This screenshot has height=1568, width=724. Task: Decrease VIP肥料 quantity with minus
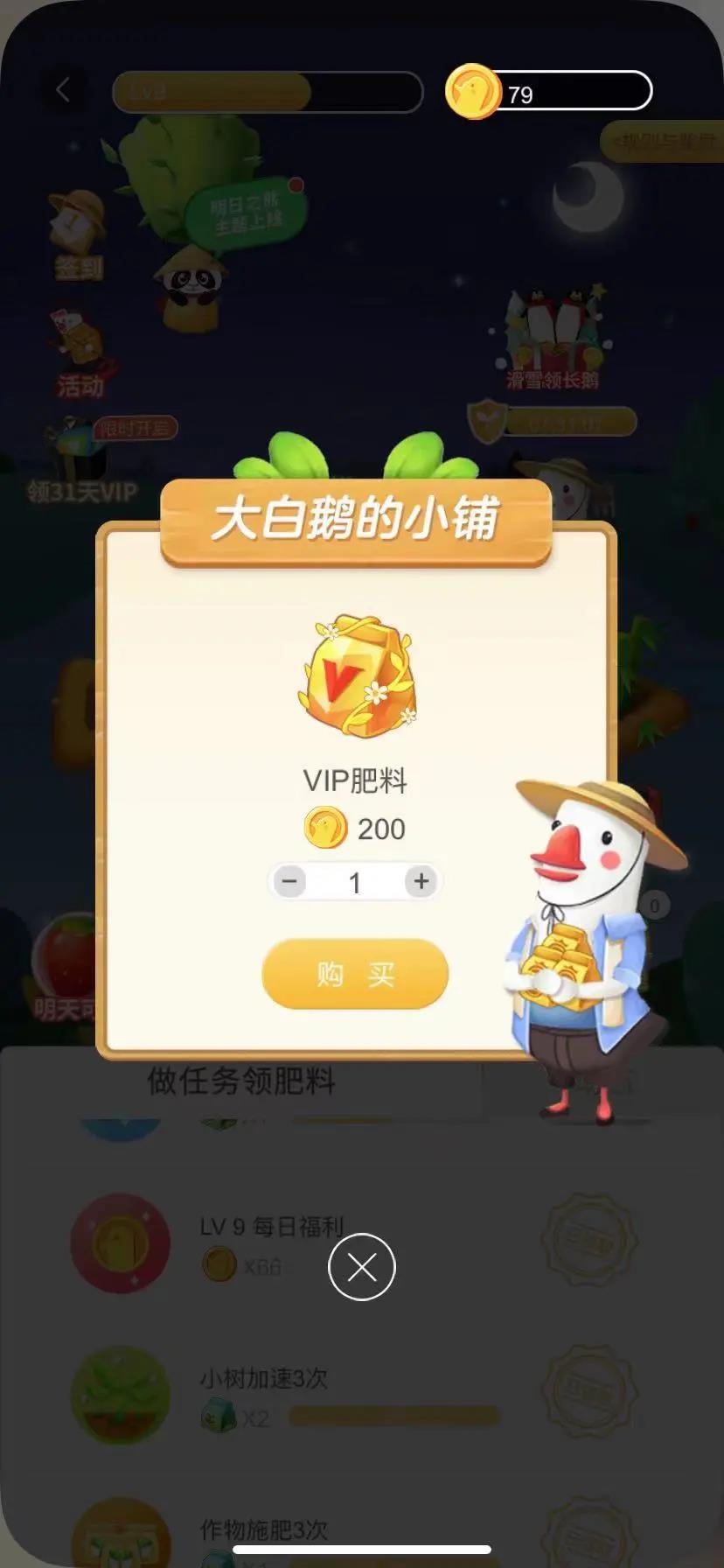pyautogui.click(x=289, y=881)
